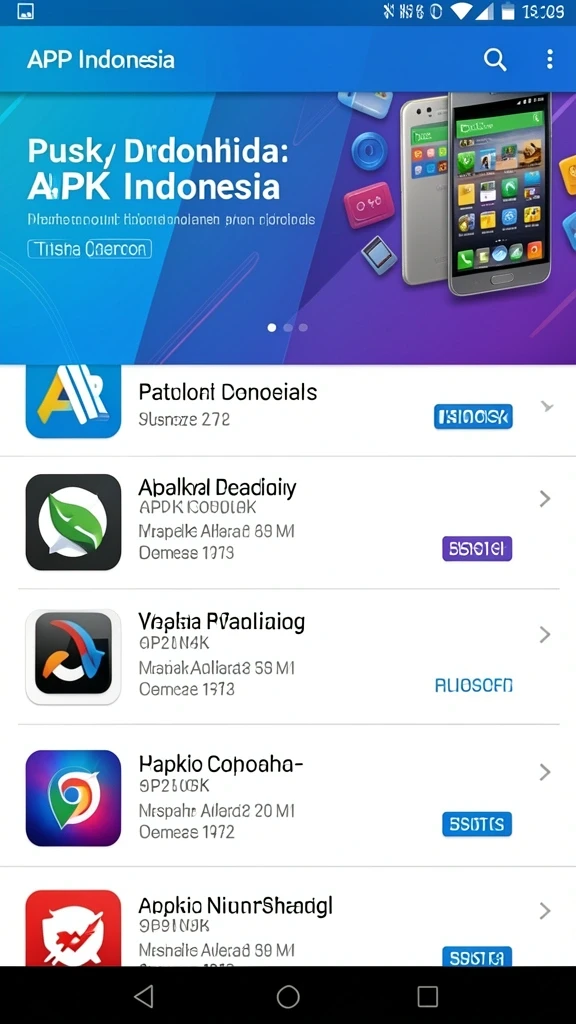Tap the blue RLIOSCFD text on the Vepkia row
Screen dimensions: 576x1024
474,685
